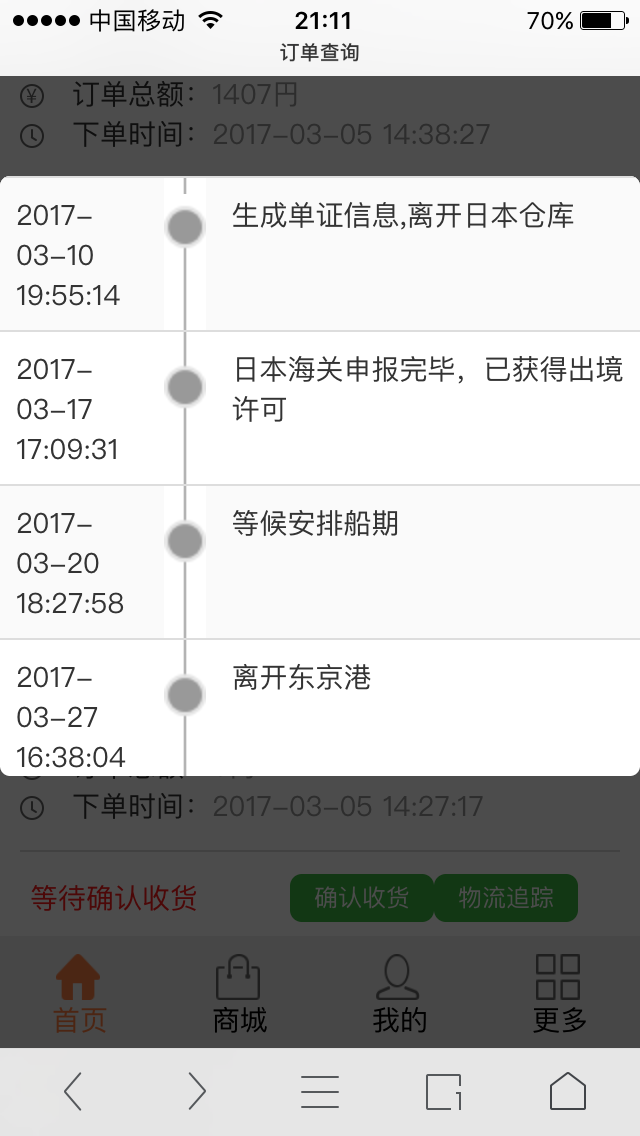
Task: Go to the 首页 home tab
Action: 80,993
